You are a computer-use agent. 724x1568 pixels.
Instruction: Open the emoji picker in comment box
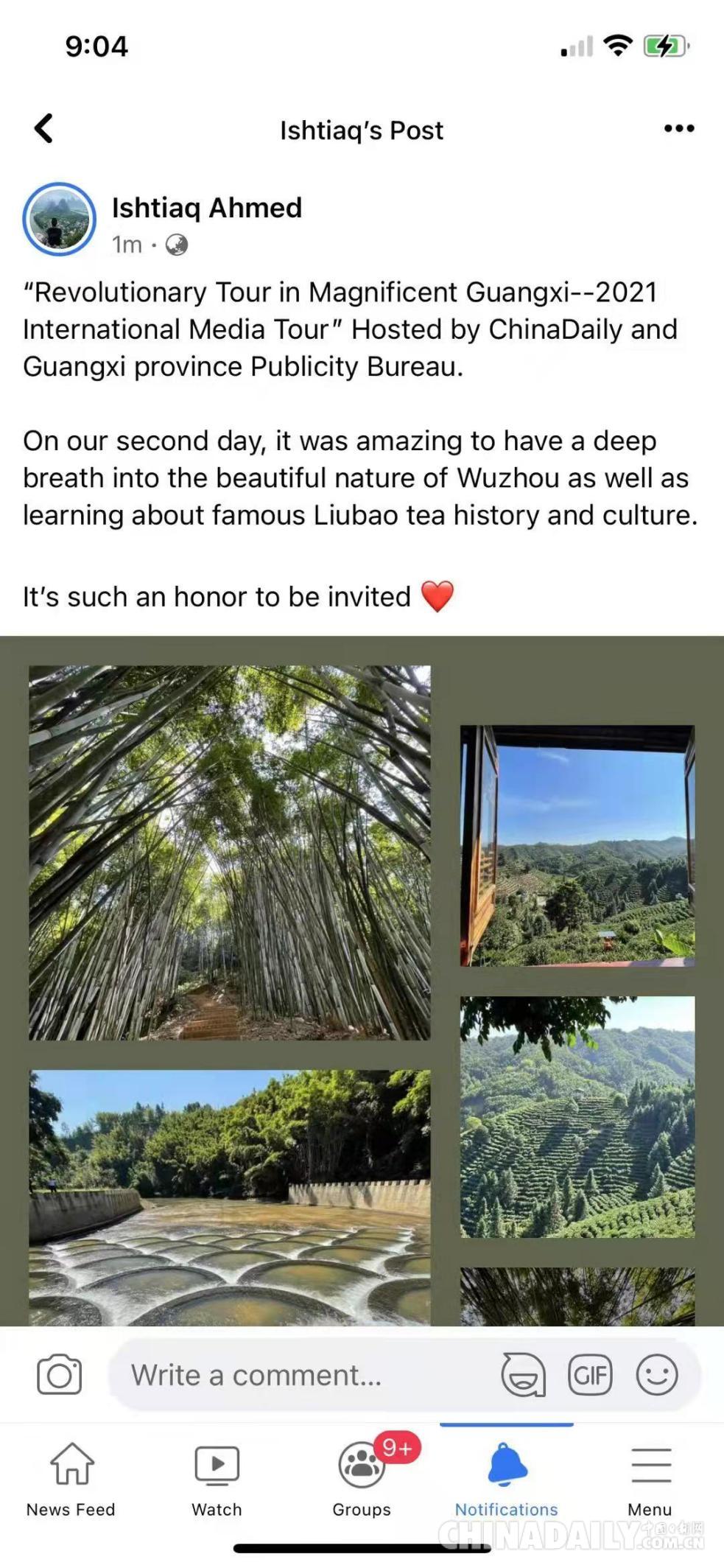click(x=656, y=1374)
